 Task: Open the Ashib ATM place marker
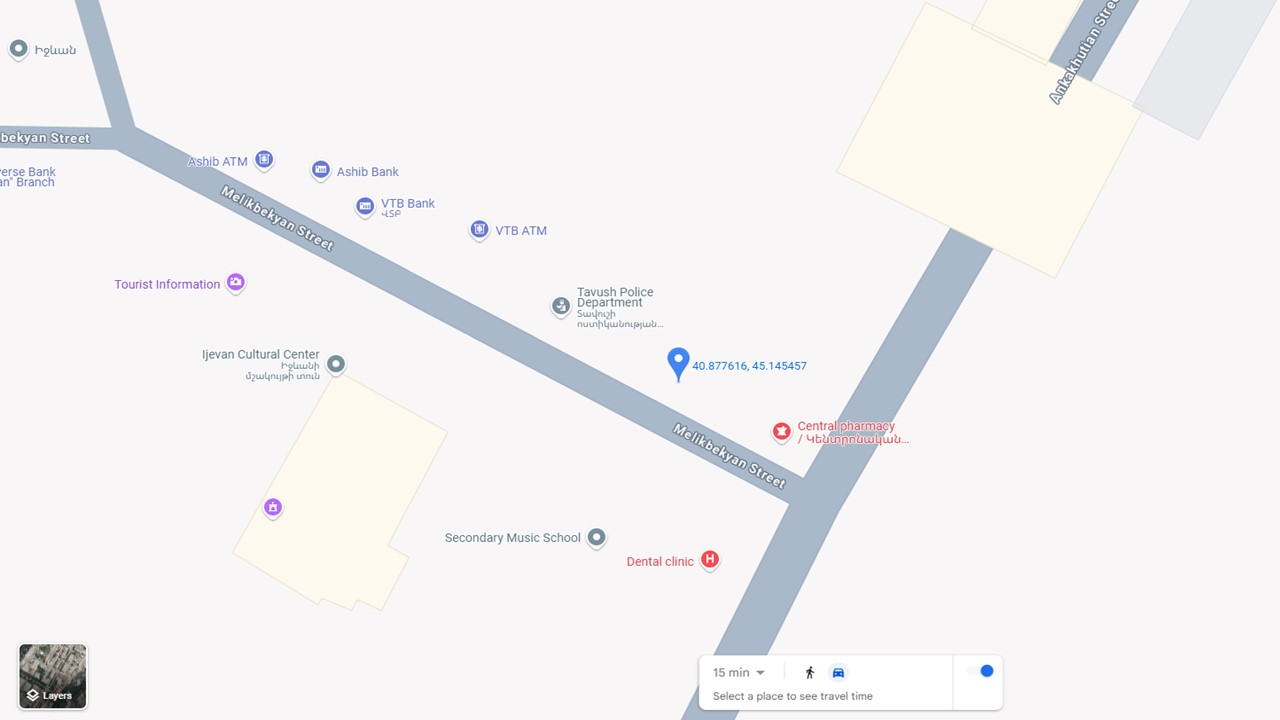point(264,159)
